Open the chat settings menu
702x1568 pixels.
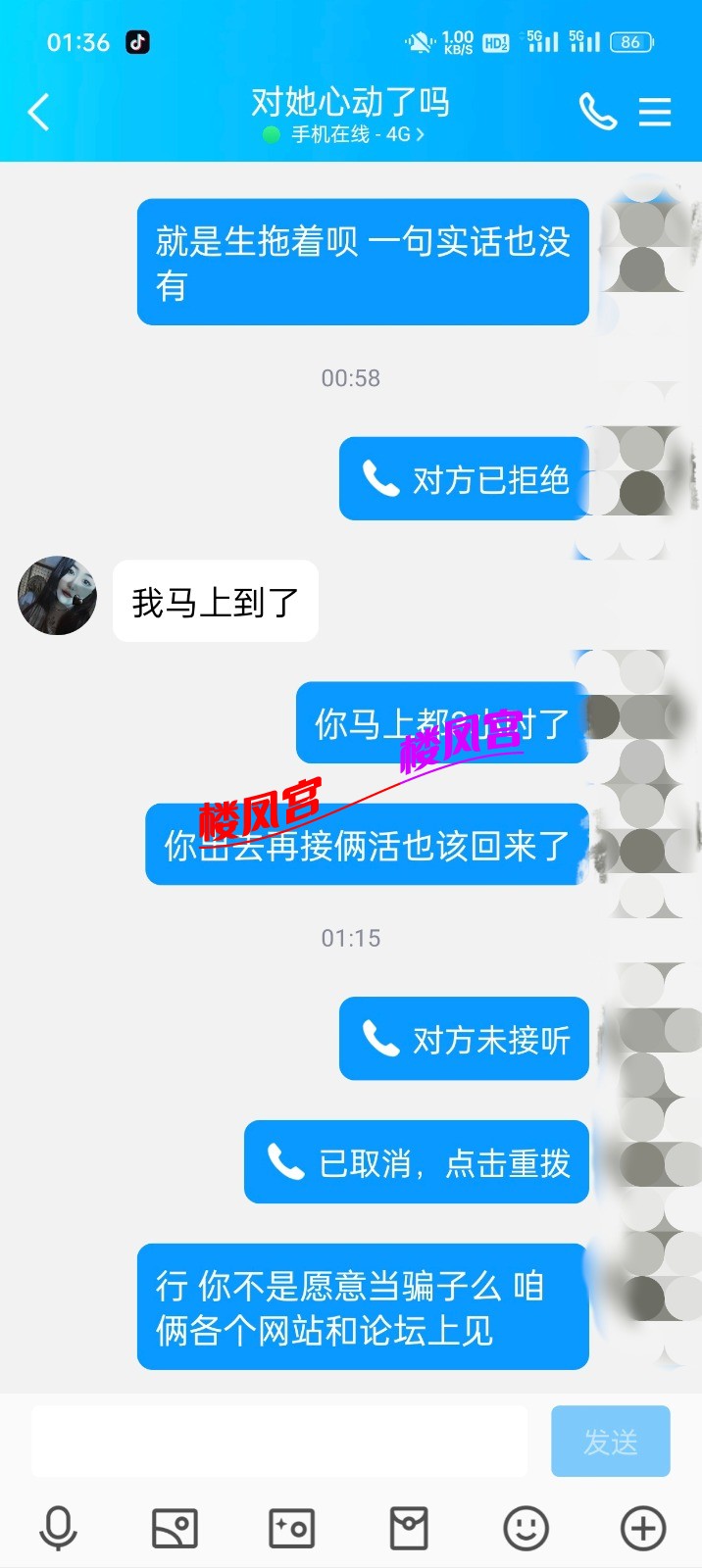[655, 112]
